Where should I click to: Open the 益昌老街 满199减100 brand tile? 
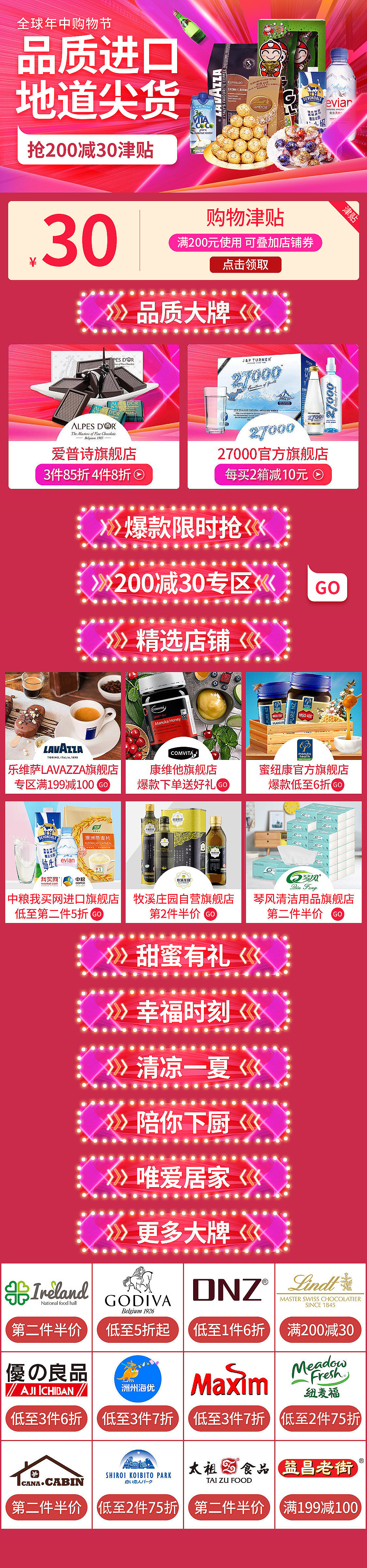[320, 1485]
